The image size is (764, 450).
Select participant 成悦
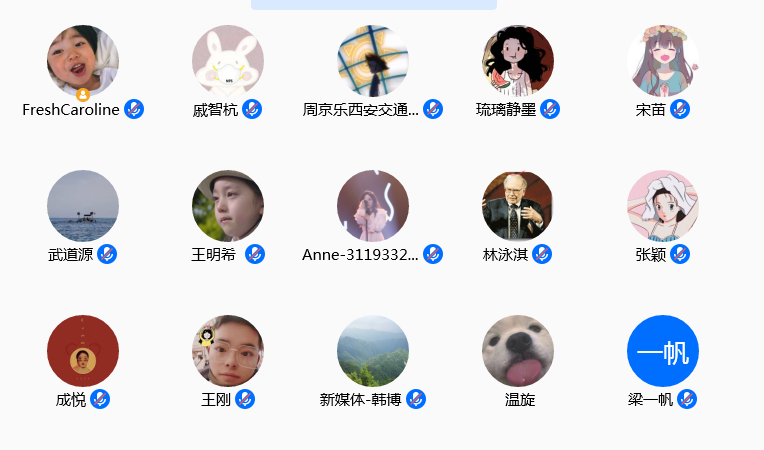(83, 351)
